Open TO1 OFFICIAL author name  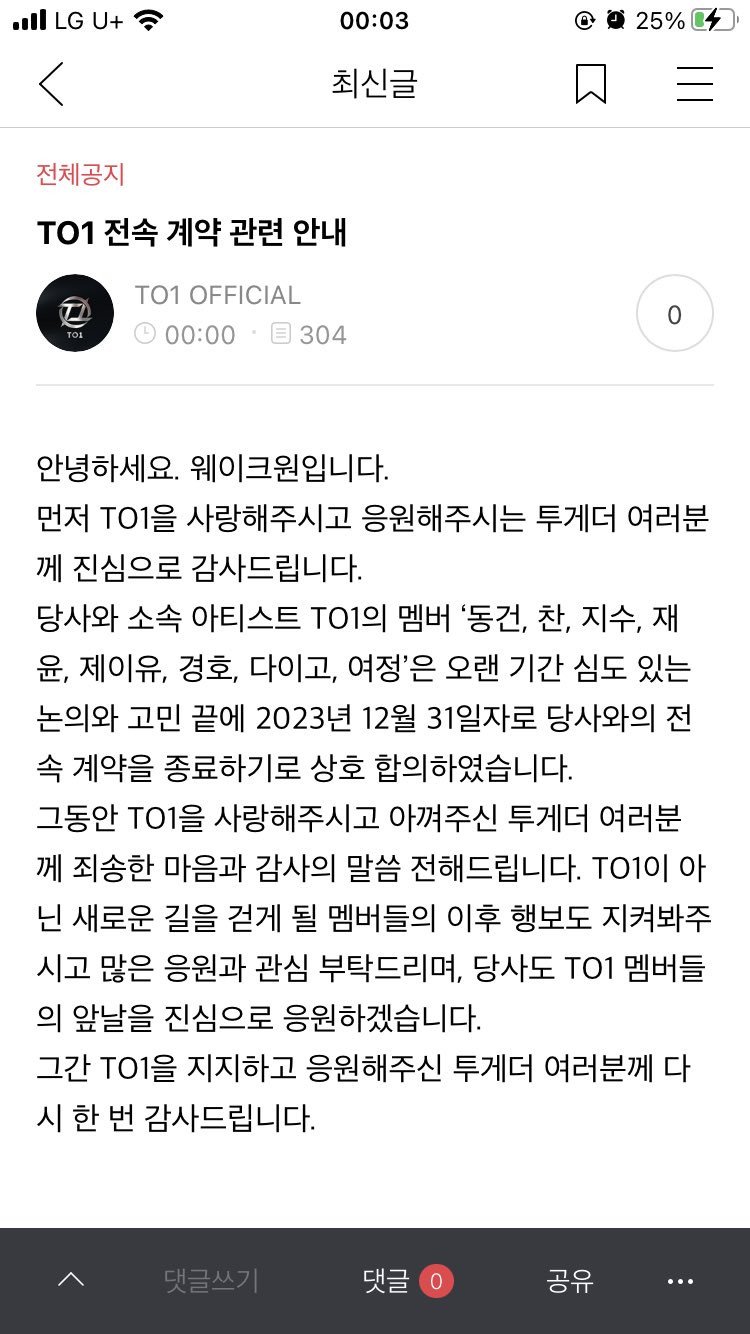coord(217,295)
